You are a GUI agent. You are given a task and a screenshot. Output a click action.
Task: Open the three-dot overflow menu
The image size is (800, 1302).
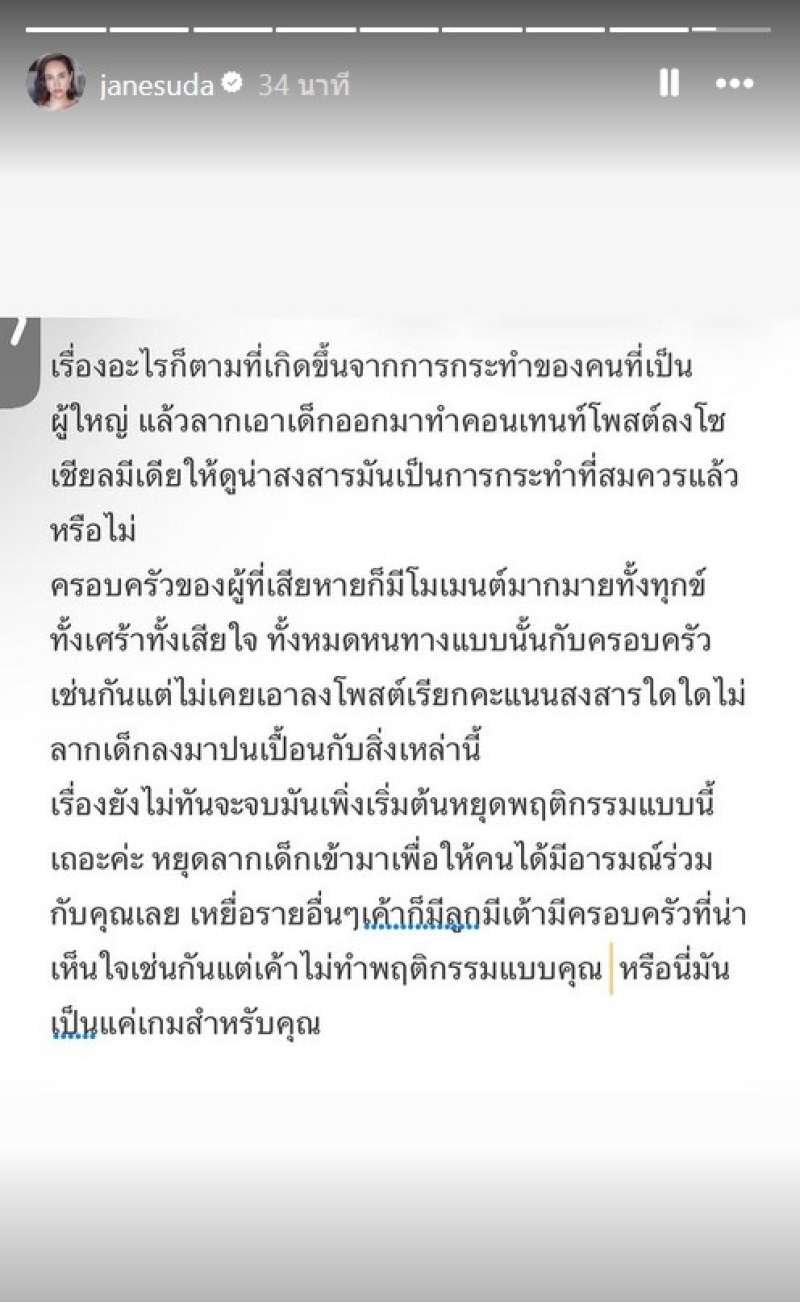735,85
